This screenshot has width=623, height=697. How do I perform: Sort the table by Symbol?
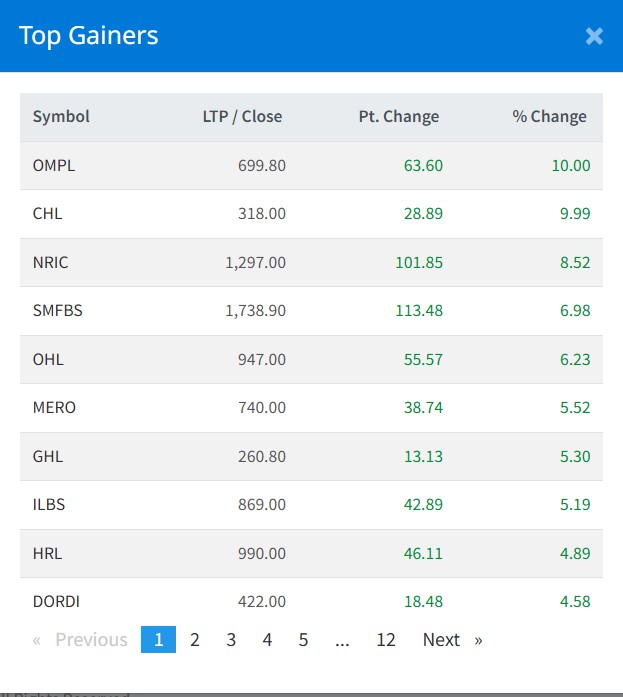click(61, 117)
